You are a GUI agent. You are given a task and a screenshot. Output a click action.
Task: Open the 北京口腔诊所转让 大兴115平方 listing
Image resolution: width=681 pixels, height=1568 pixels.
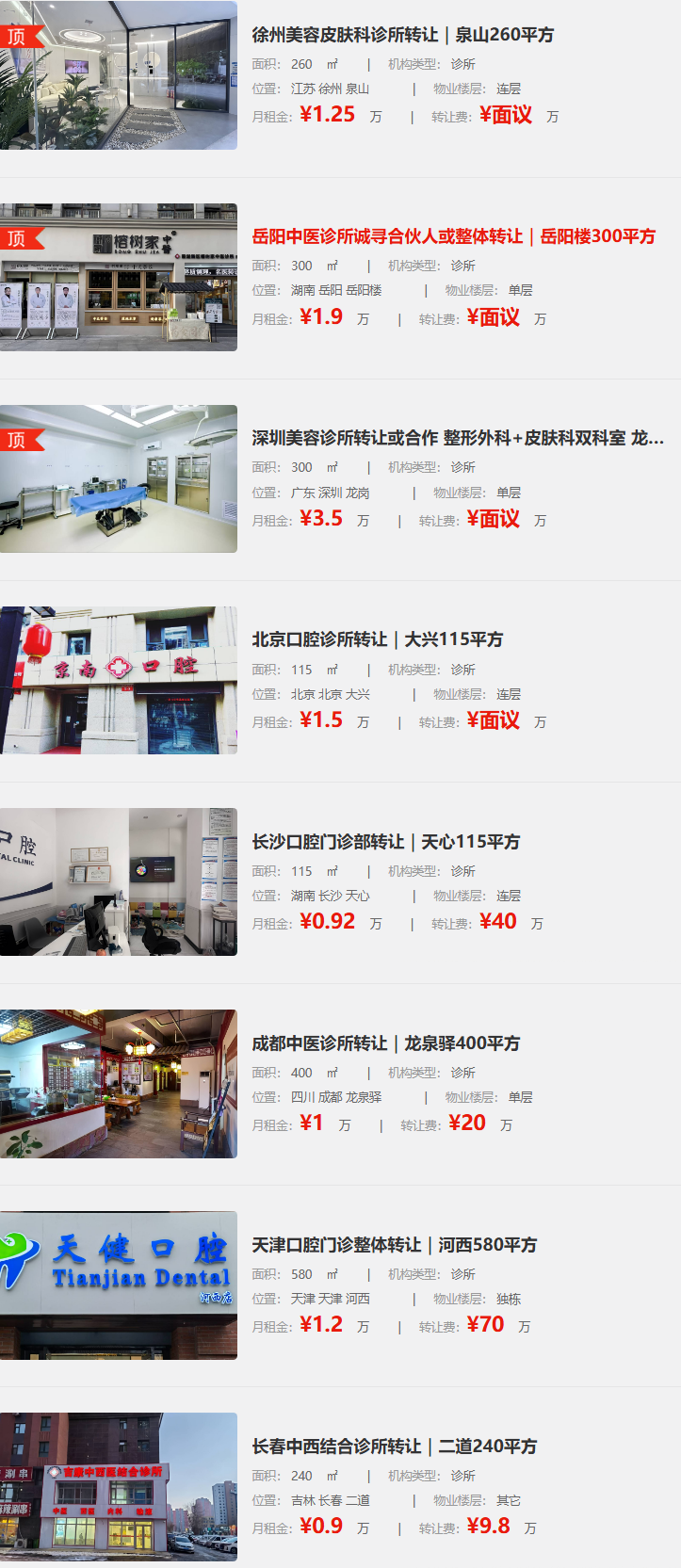(377, 639)
